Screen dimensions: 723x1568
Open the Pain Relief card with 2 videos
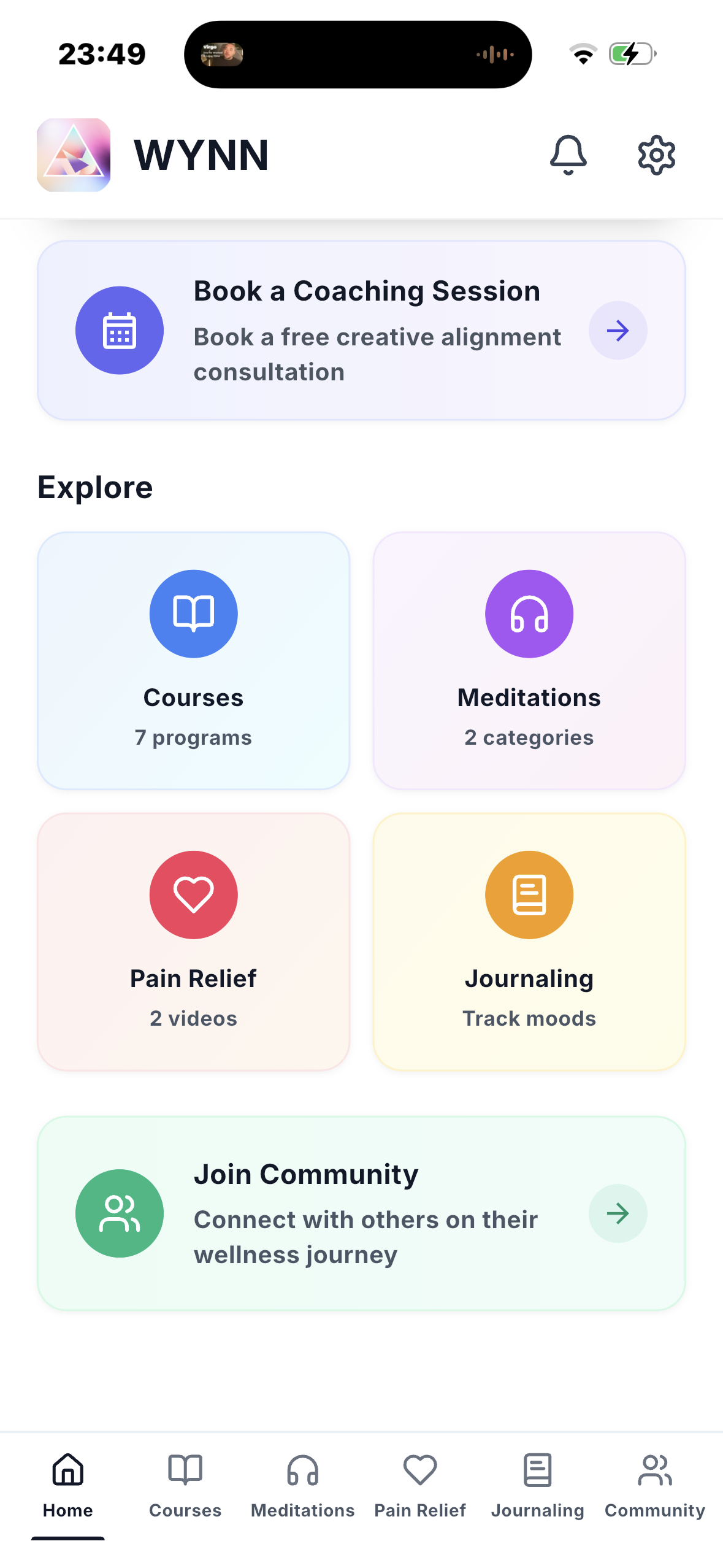click(193, 942)
